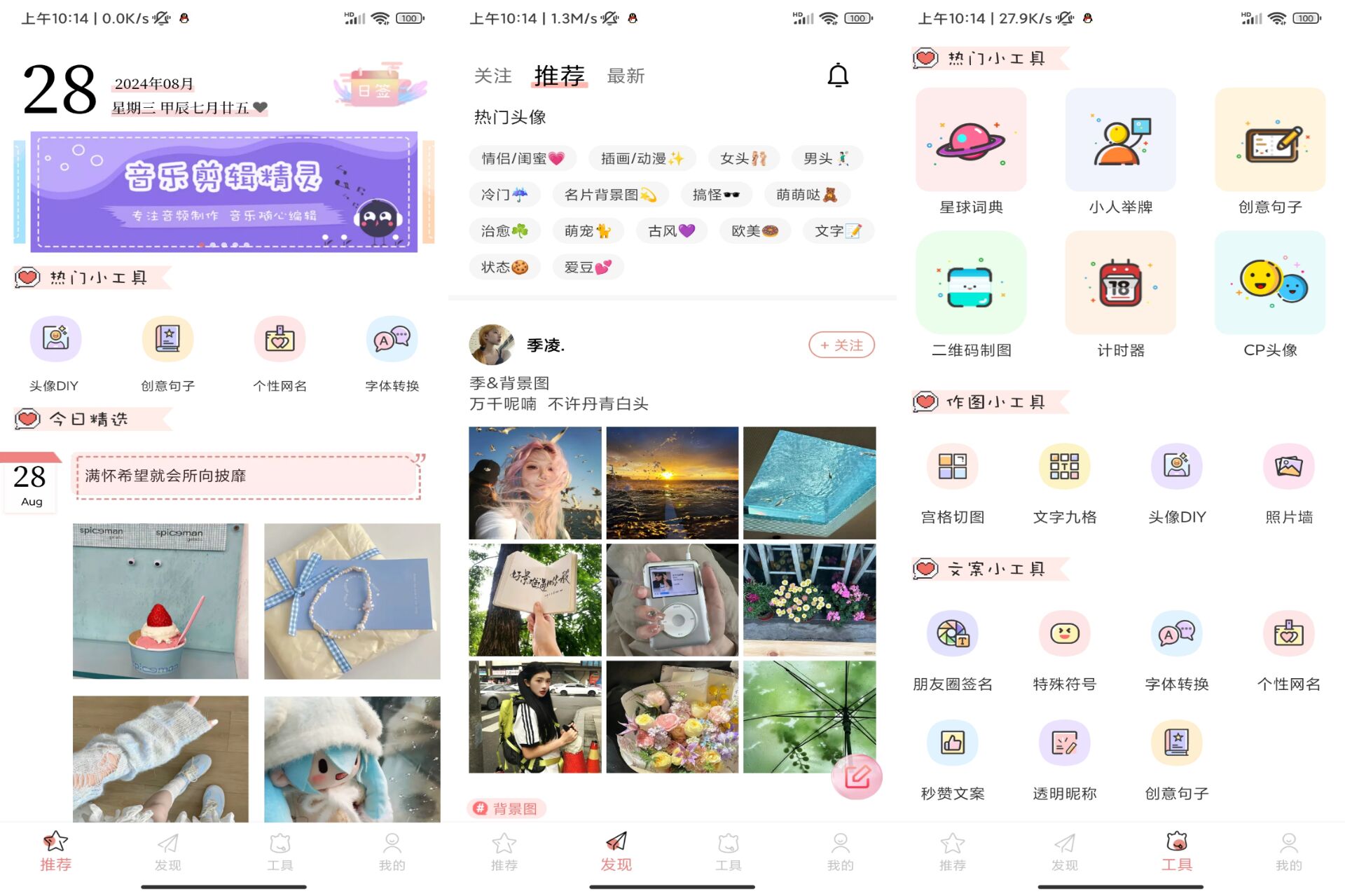Screen dimensions: 1345x896
Task: Open the 音乐剪辑精灵 banner
Action: tap(223, 191)
